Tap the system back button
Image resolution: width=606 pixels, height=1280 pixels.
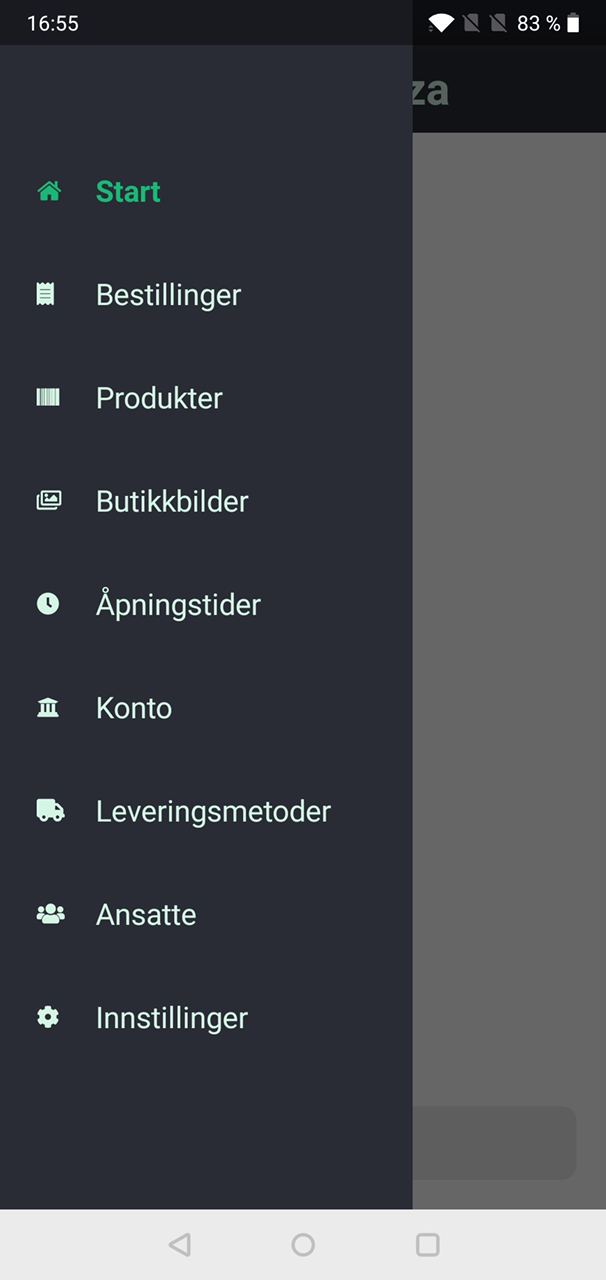[x=180, y=1244]
